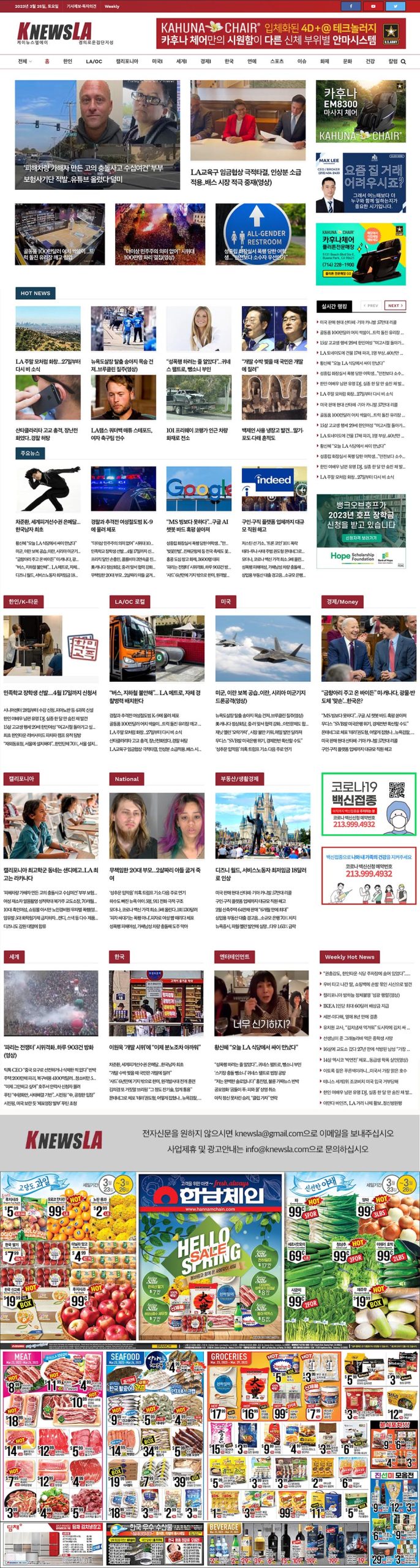Open the 코로나19 백신접종 banner

[x=369, y=804]
